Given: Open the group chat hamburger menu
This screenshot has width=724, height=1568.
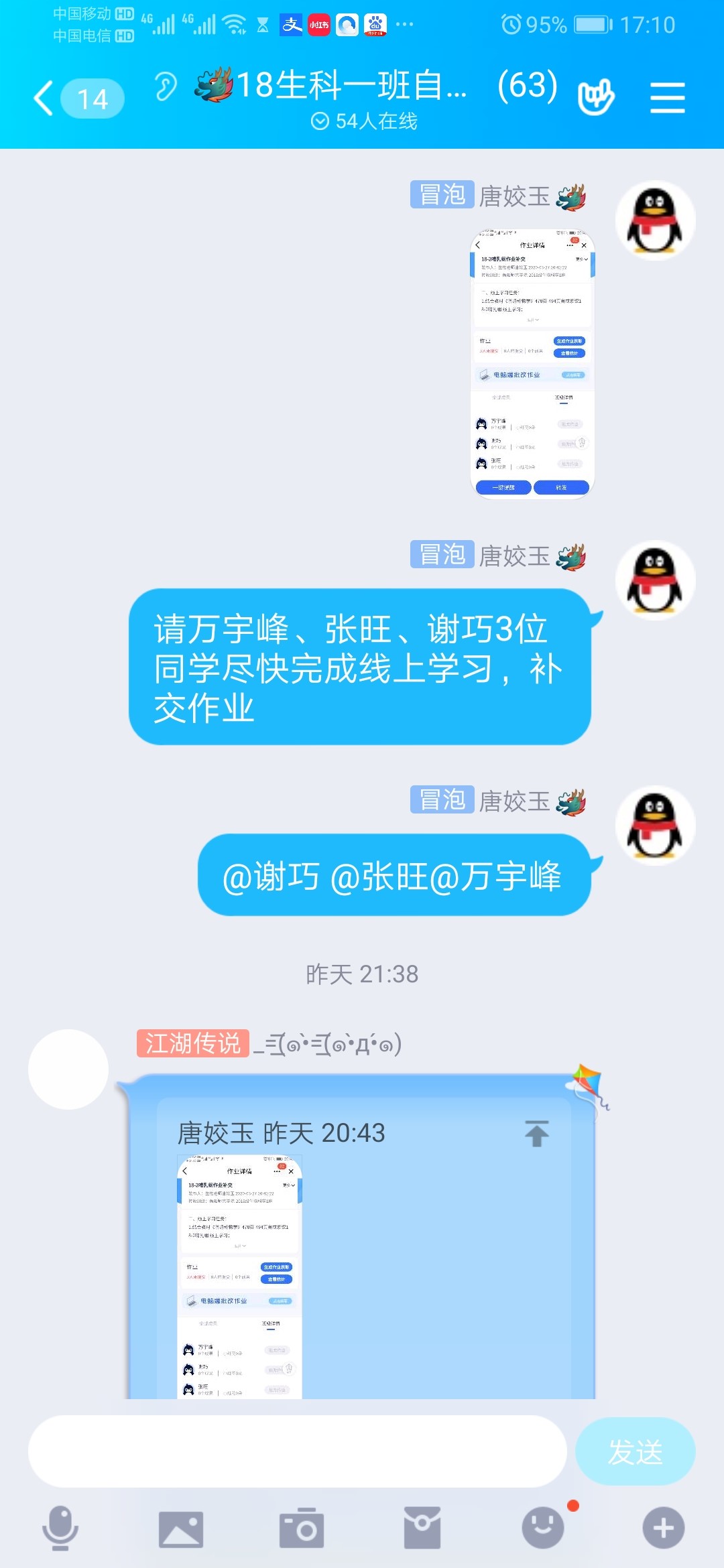Looking at the screenshot, I should pyautogui.click(x=667, y=98).
